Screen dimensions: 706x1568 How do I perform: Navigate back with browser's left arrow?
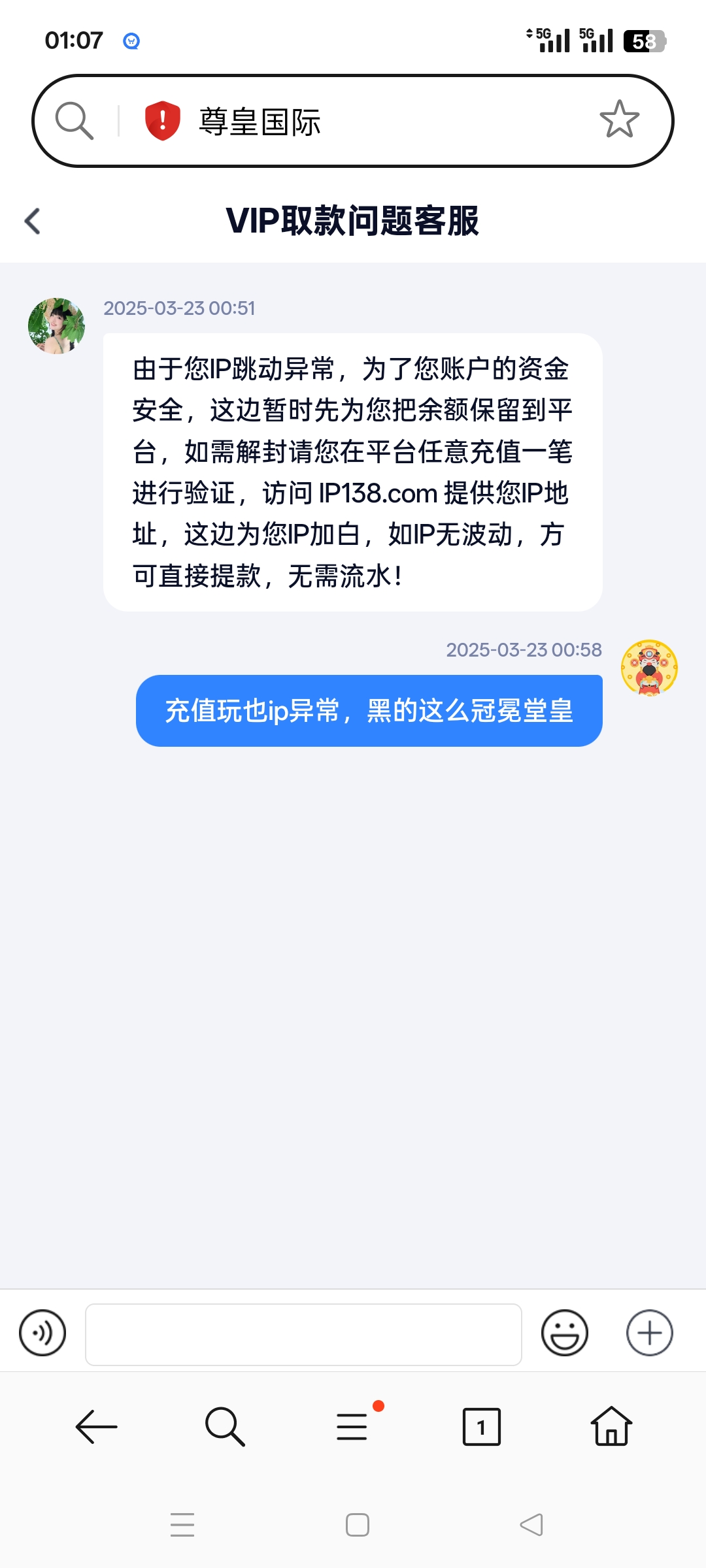coord(97,1427)
